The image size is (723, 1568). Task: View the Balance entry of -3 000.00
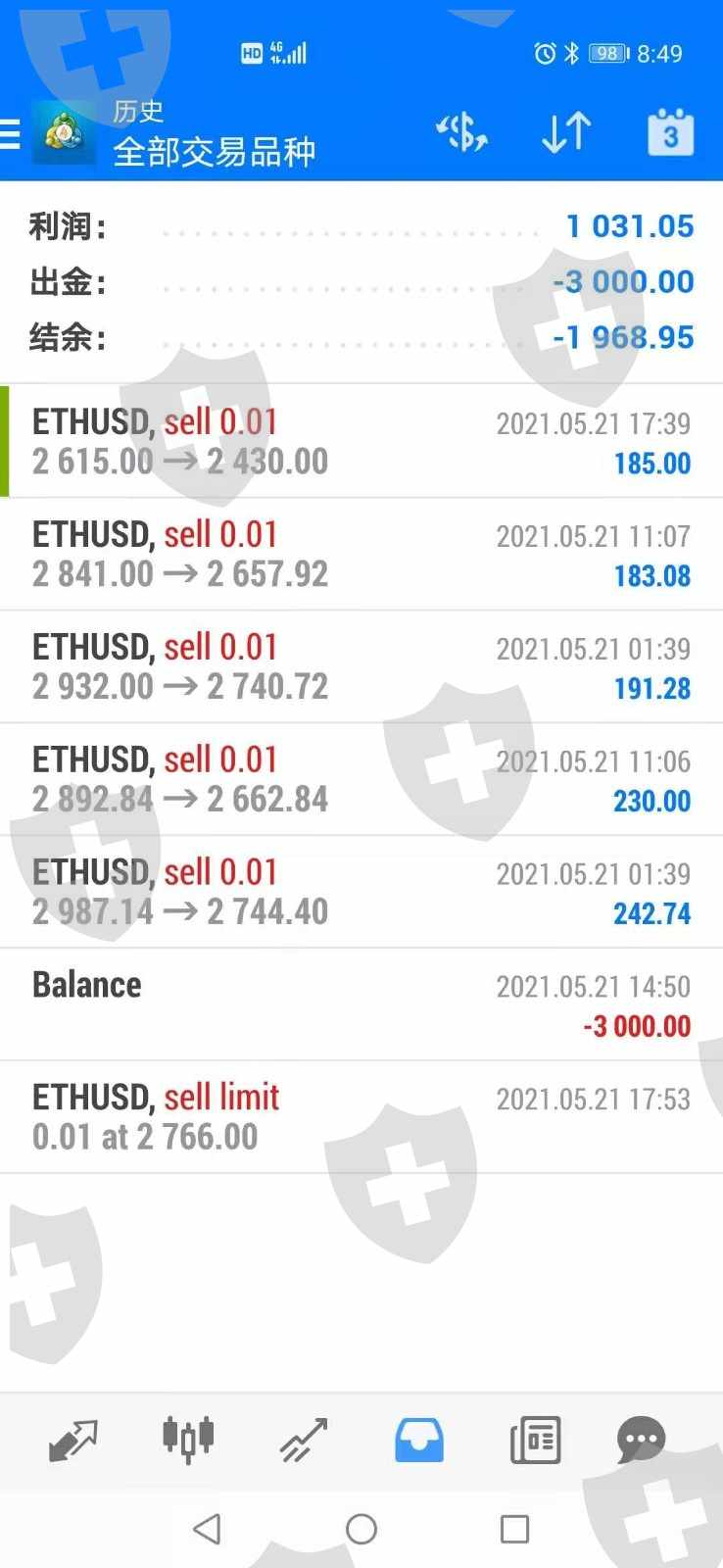pyautogui.click(x=361, y=1004)
